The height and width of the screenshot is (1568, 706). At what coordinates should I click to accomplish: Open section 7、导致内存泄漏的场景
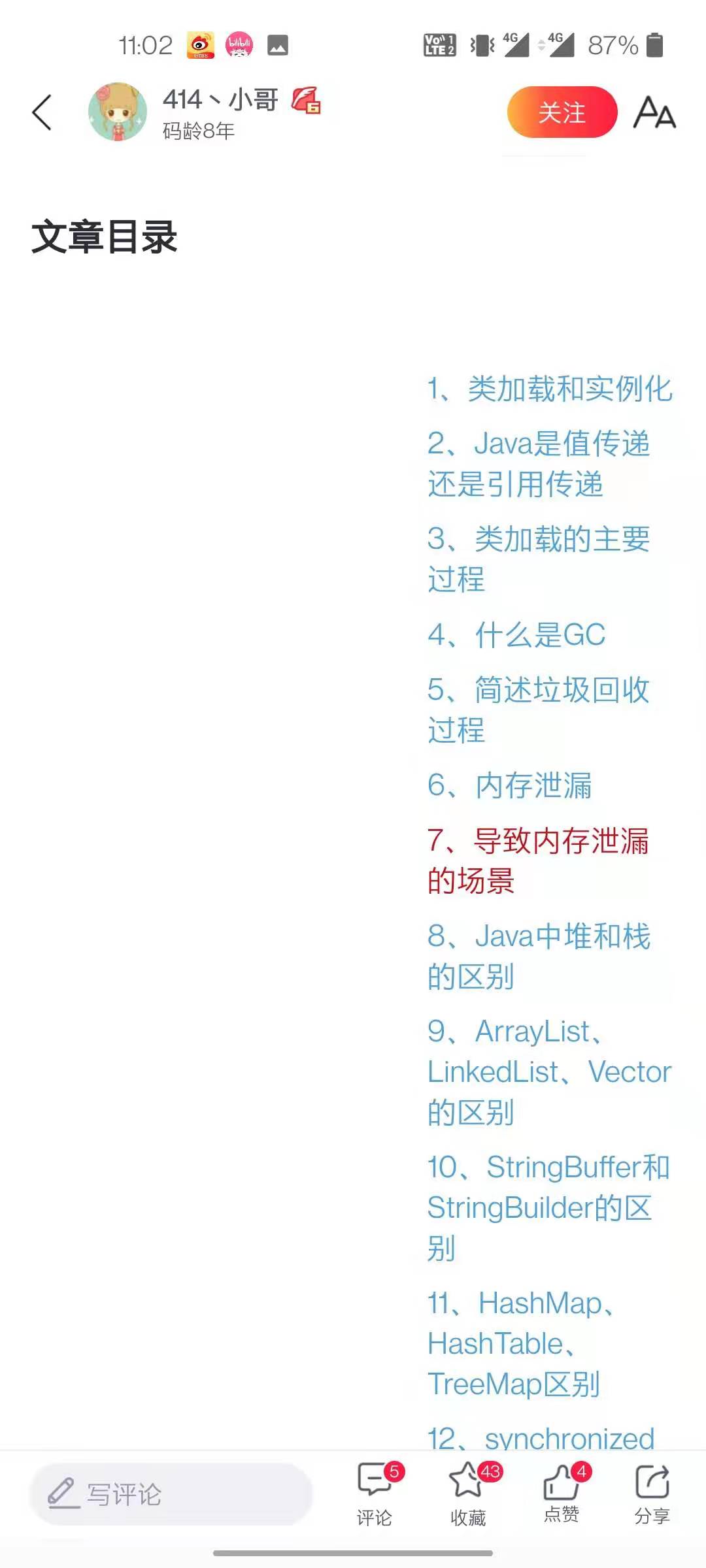[x=538, y=860]
